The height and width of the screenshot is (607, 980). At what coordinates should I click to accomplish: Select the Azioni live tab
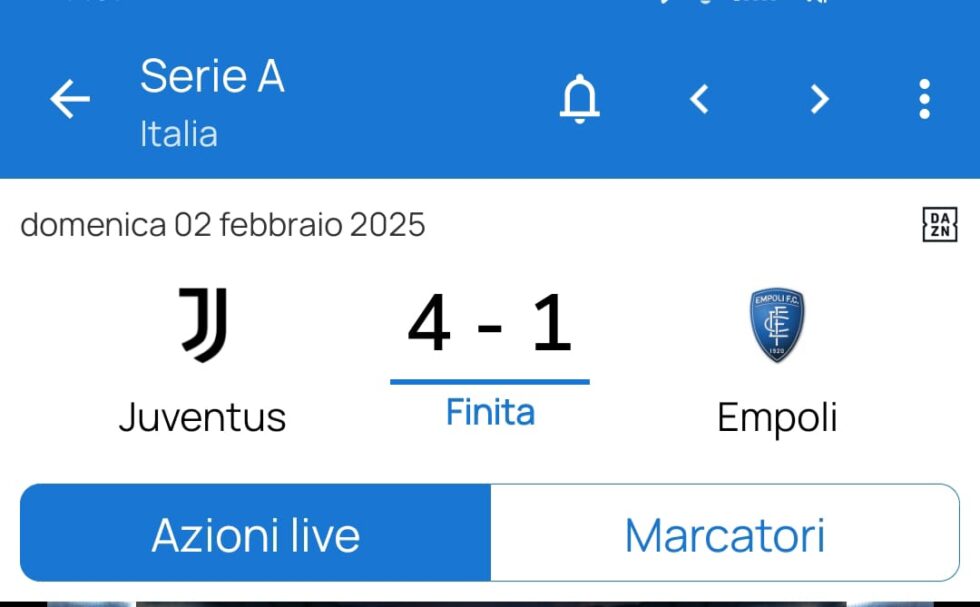(256, 535)
